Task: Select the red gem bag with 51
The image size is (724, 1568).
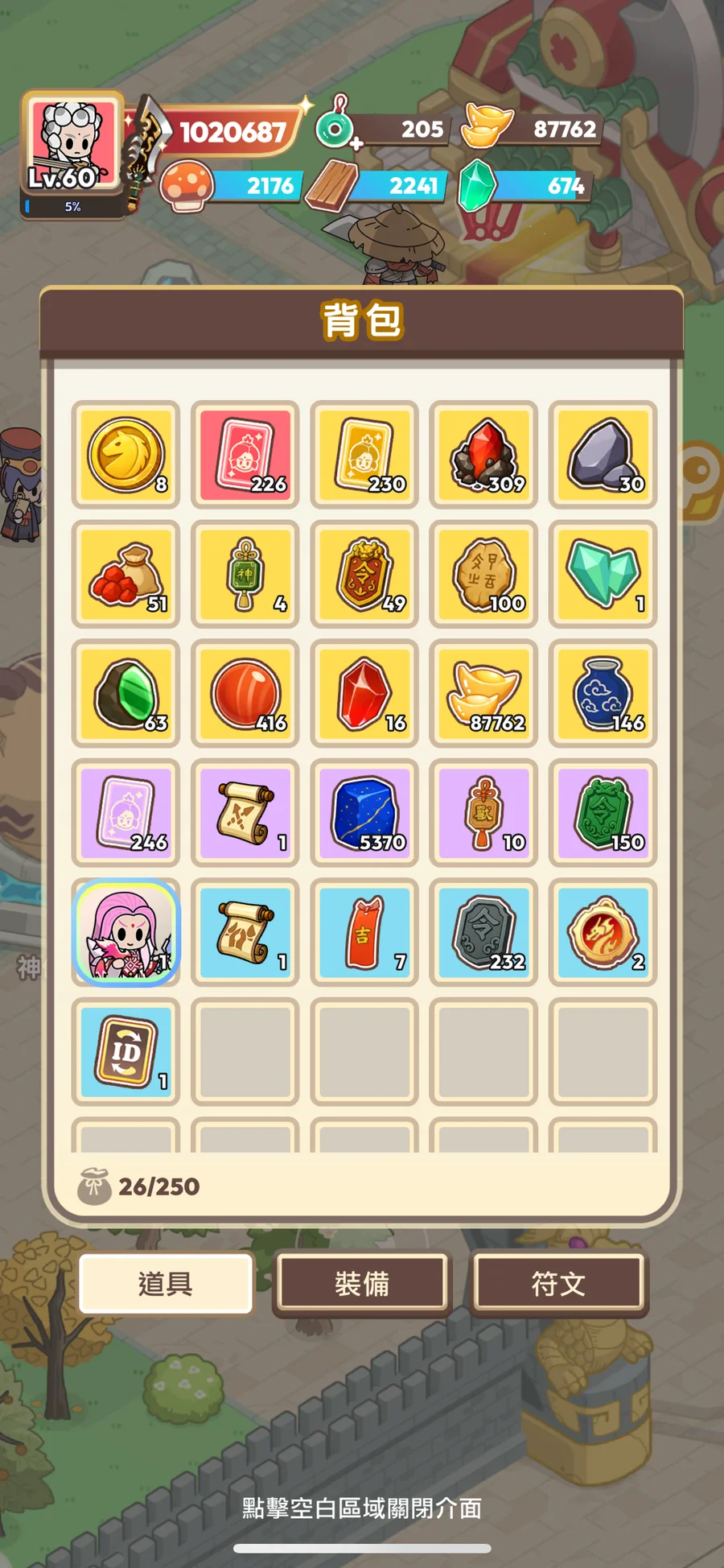Action: [125, 574]
